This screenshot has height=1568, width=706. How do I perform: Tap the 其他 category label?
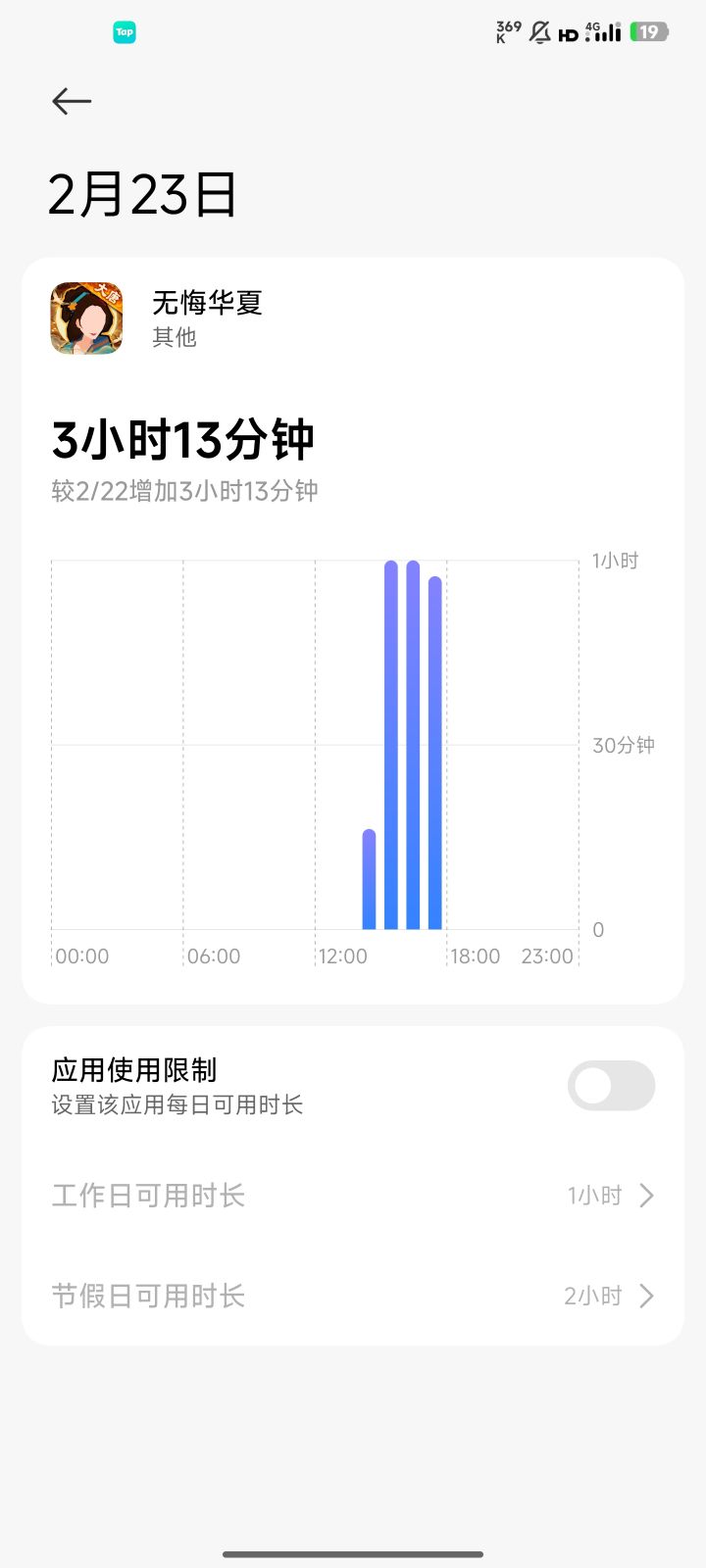pyautogui.click(x=175, y=338)
